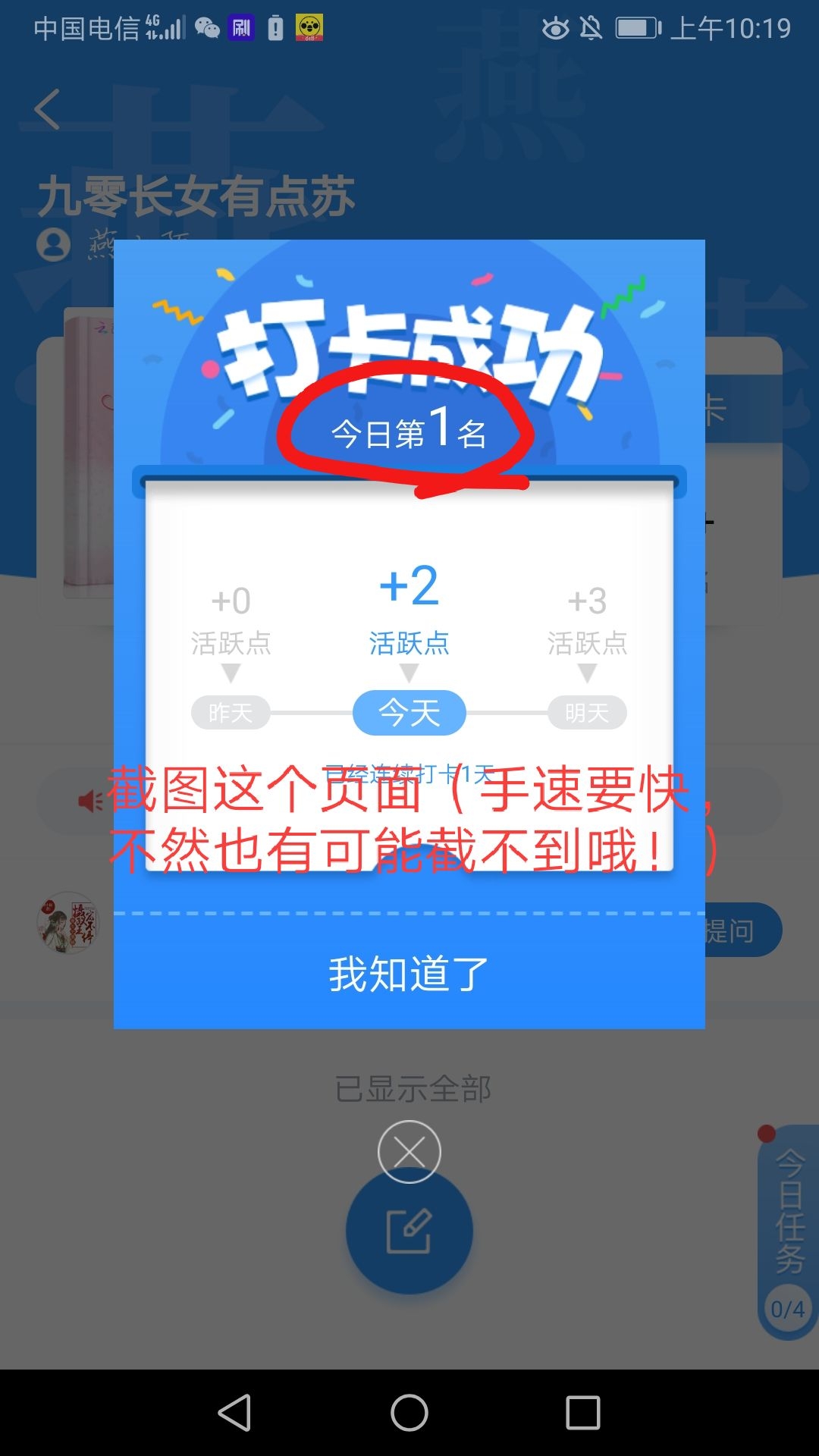Screen dimensions: 819x1456
Task: Confirm with the 我知道了 button
Action: pyautogui.click(x=409, y=973)
